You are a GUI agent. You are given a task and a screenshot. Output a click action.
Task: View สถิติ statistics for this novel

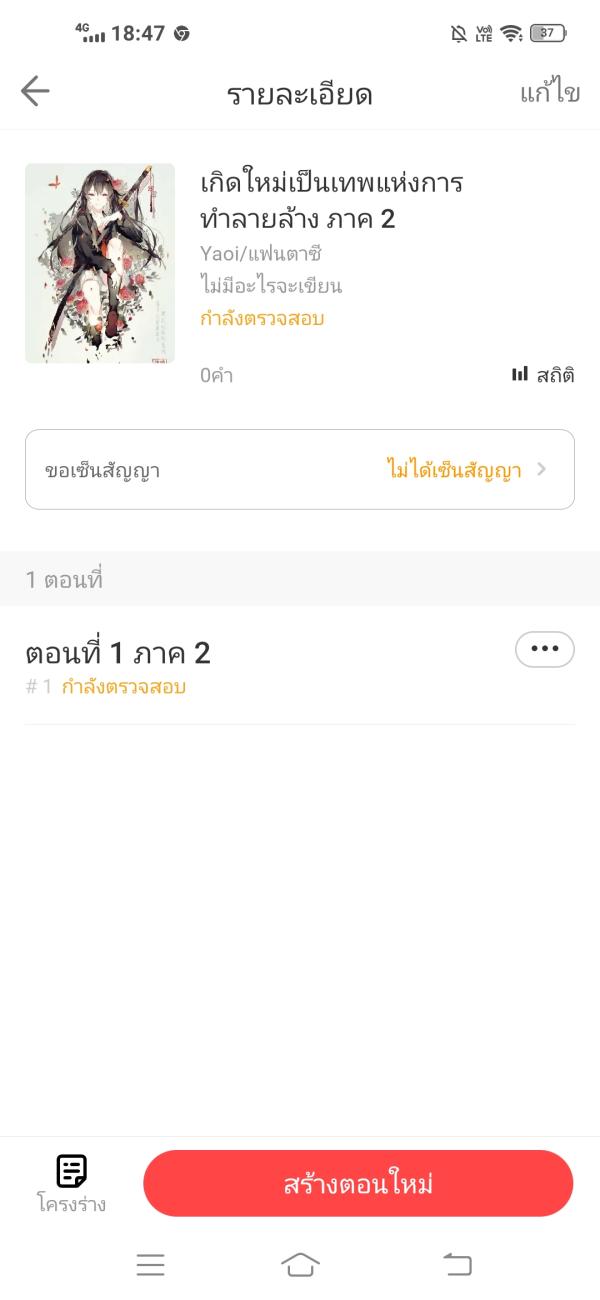[x=543, y=375]
